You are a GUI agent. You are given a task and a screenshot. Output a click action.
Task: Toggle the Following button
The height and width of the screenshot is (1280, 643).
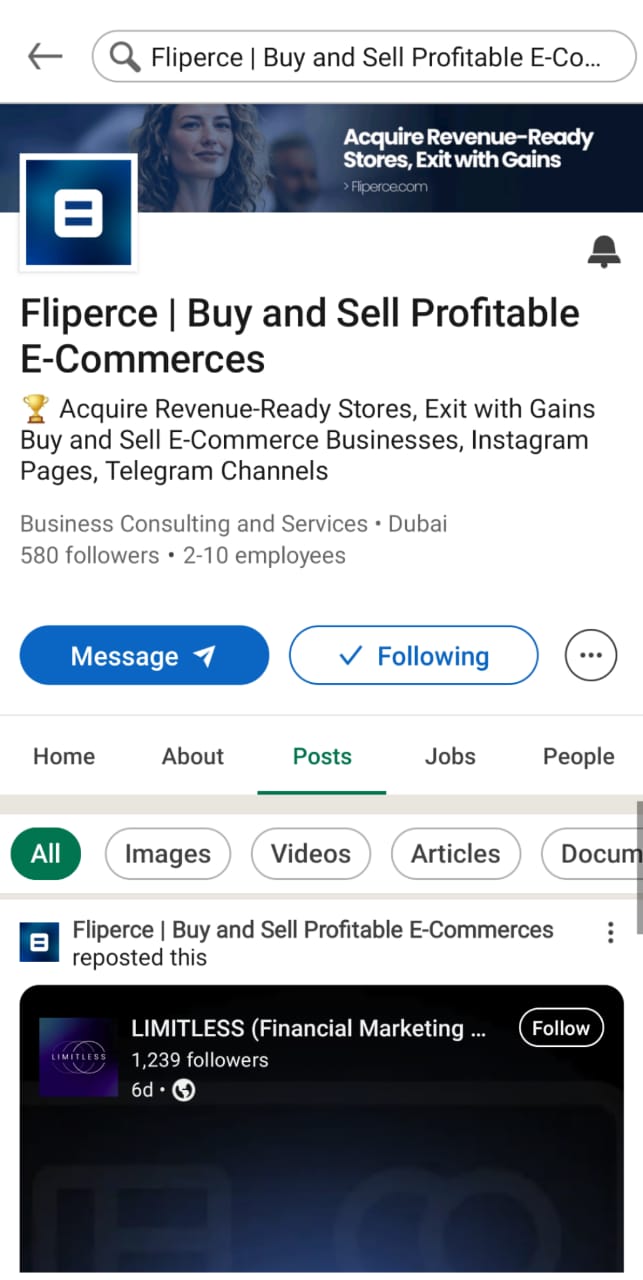pos(414,656)
